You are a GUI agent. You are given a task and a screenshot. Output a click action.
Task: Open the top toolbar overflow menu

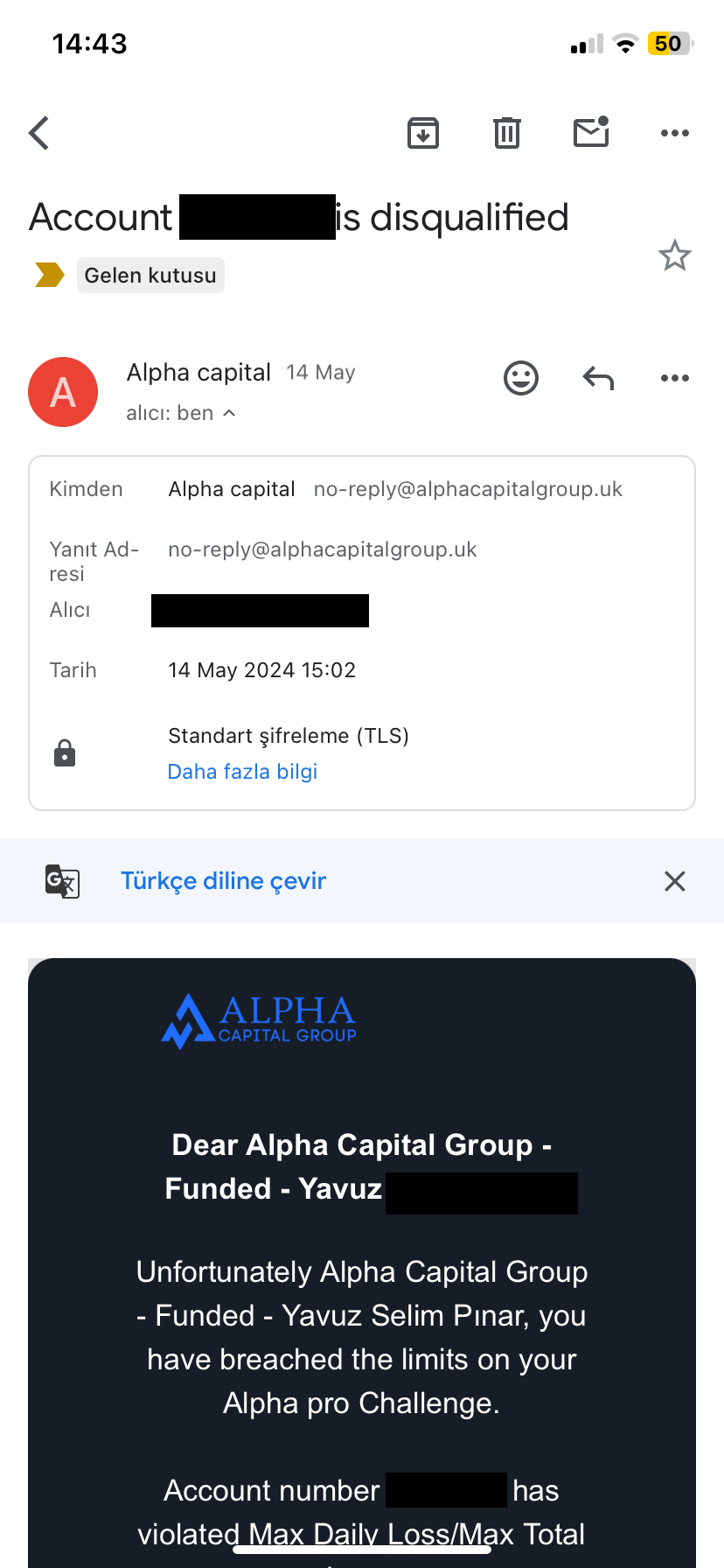point(675,133)
